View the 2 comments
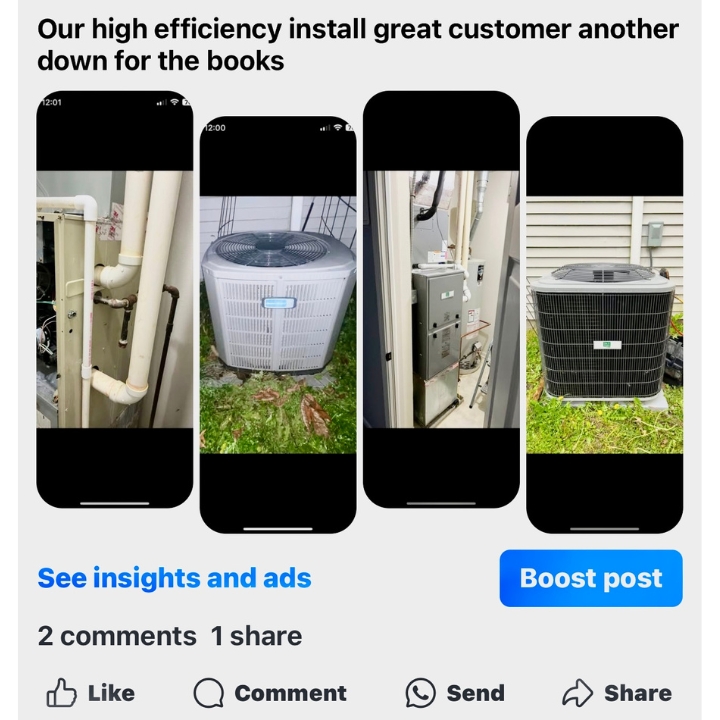This screenshot has width=720, height=720. point(116,636)
